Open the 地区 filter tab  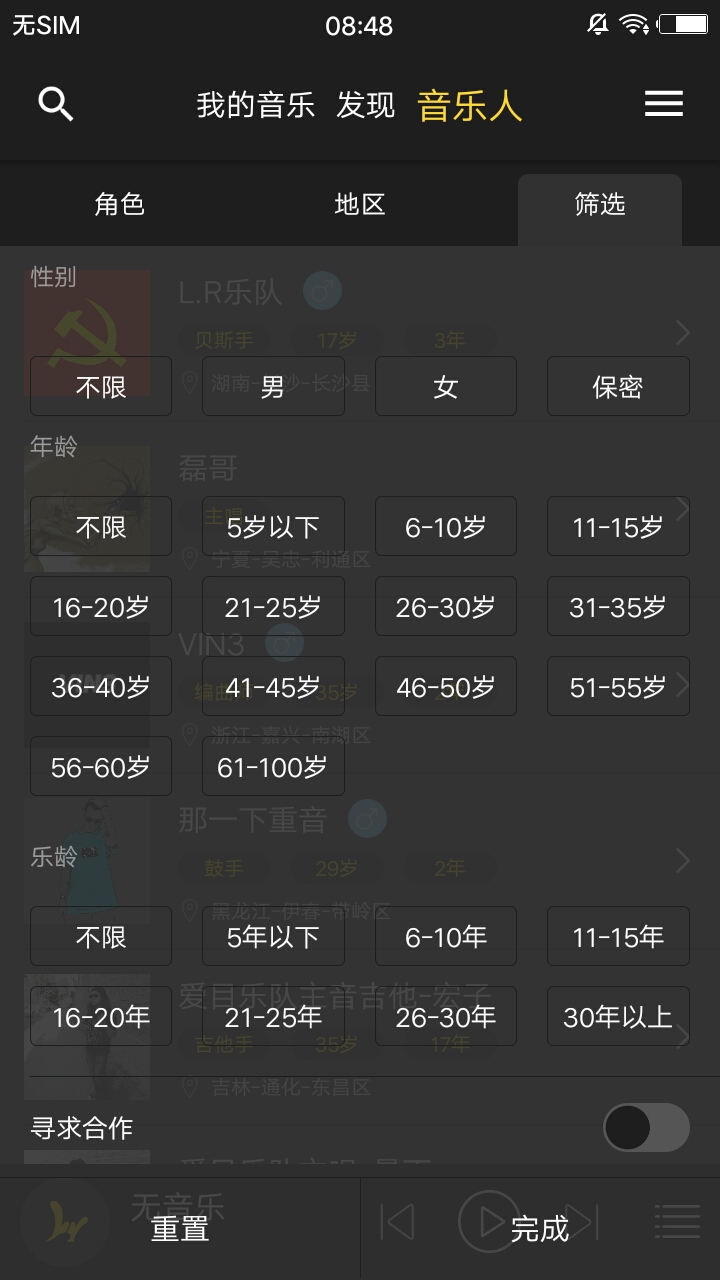[x=360, y=205]
